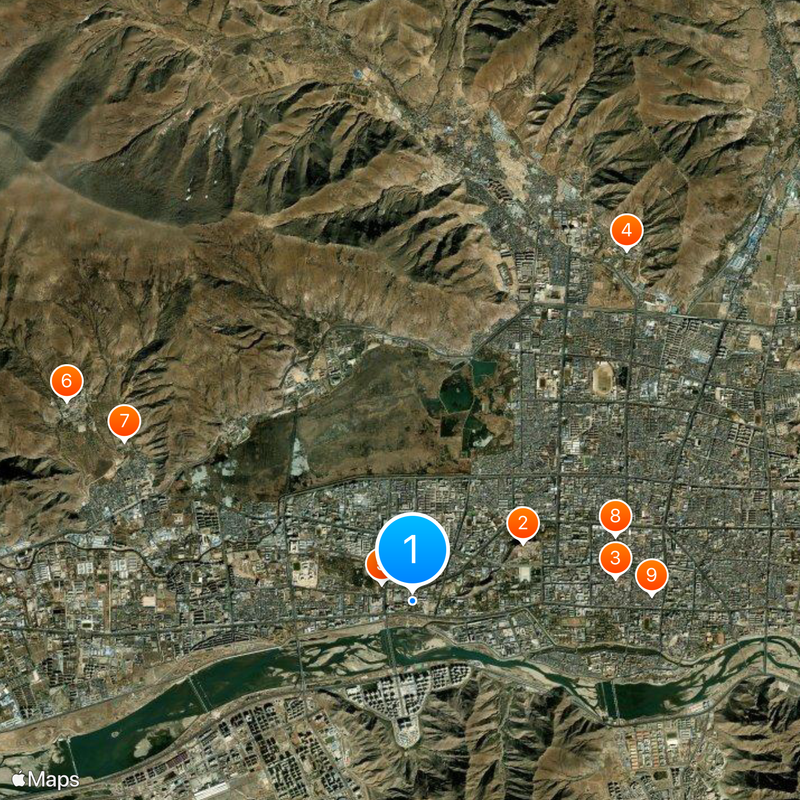The width and height of the screenshot is (800, 800).
Task: Open map pin number 3
Action: 615,558
